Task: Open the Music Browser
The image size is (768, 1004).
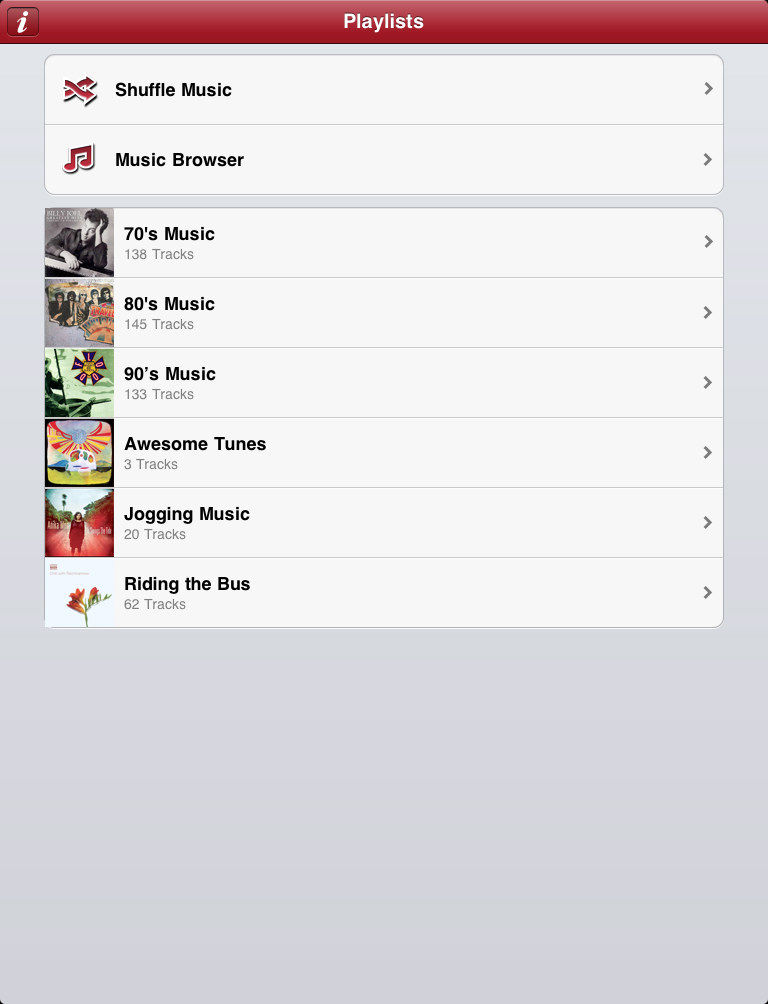Action: 383,160
